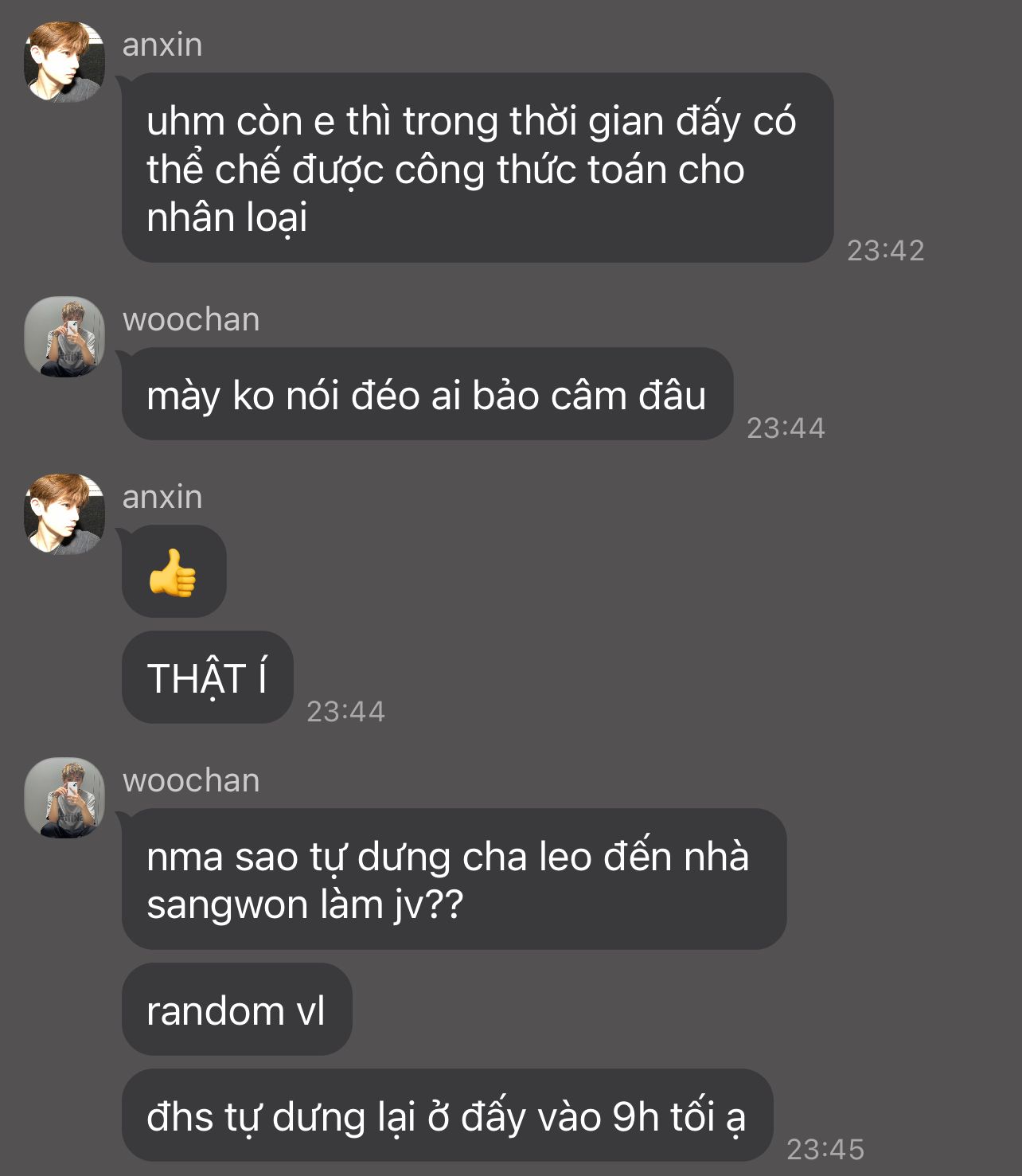Tap anxin's avatar above the thumbs-up message
The image size is (1022, 1176).
click(64, 514)
